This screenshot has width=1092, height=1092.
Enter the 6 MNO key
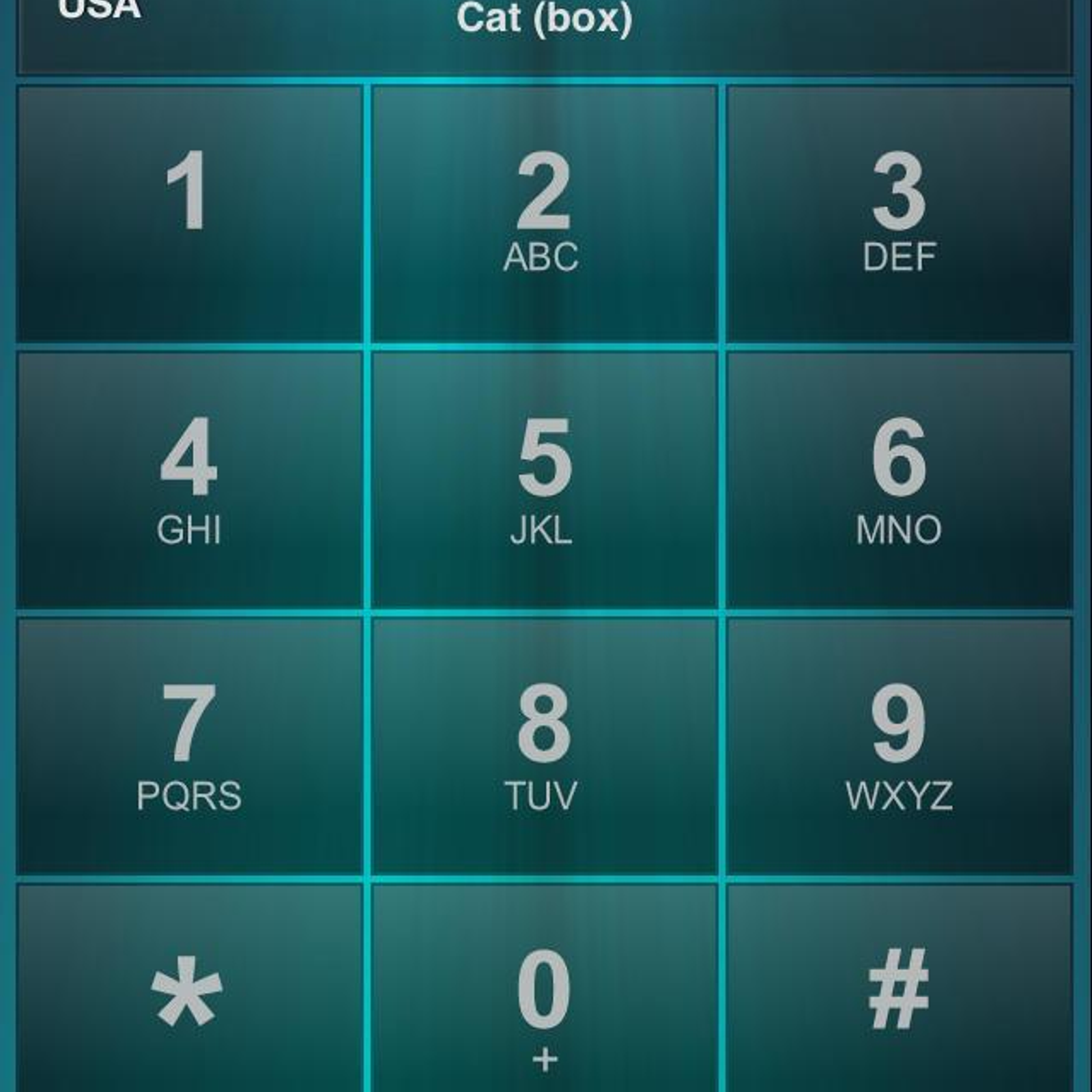coord(899,479)
